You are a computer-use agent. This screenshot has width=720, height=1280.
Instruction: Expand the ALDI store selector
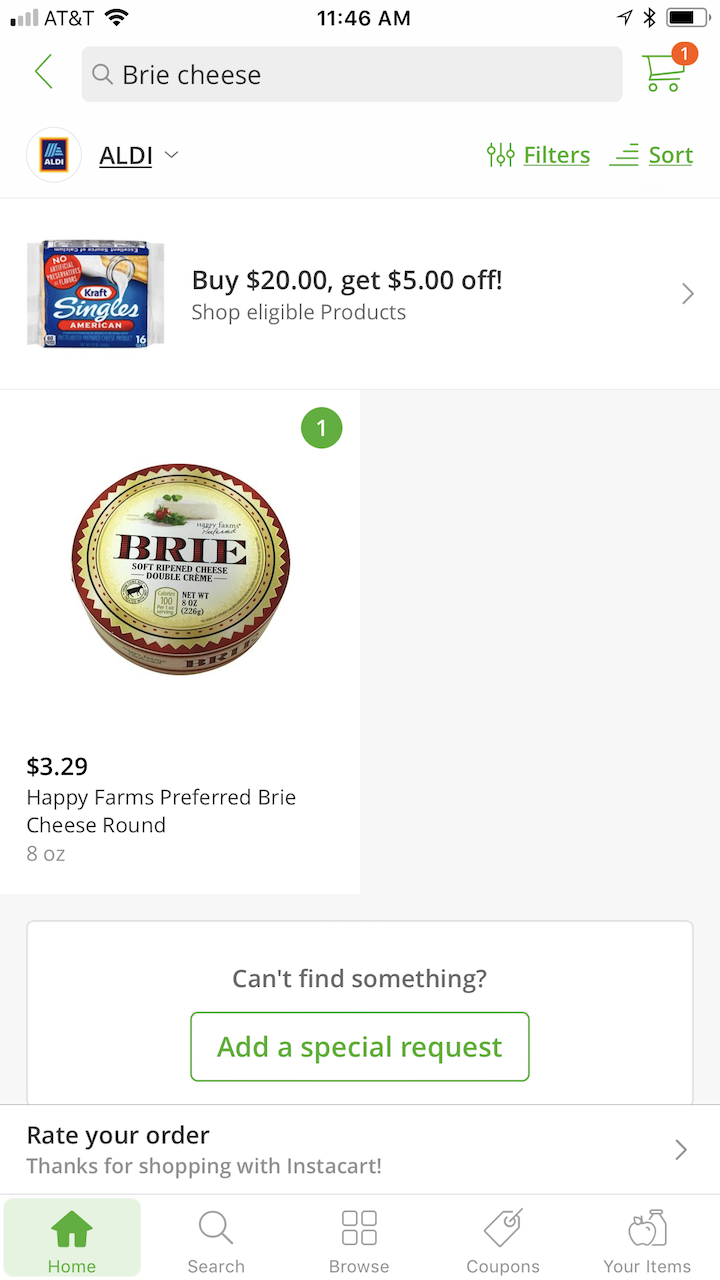click(138, 155)
